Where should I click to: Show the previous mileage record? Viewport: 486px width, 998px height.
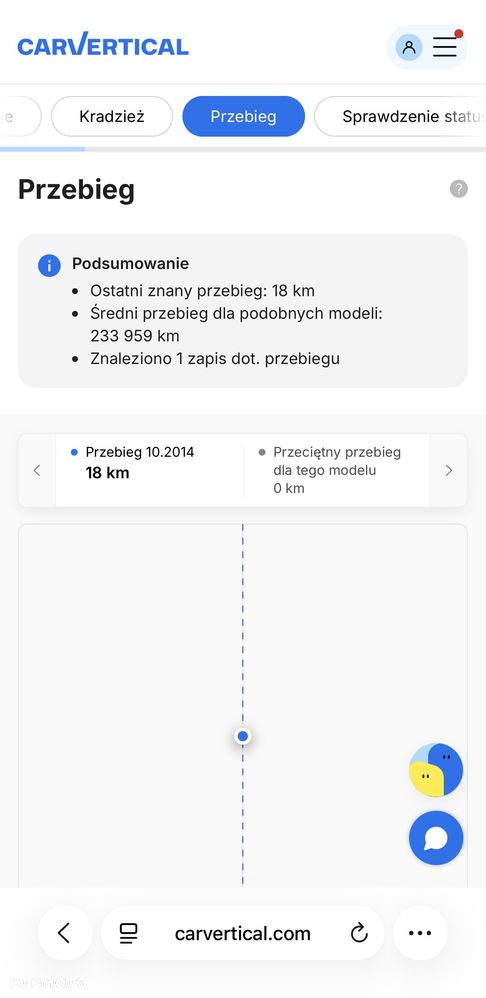click(37, 470)
